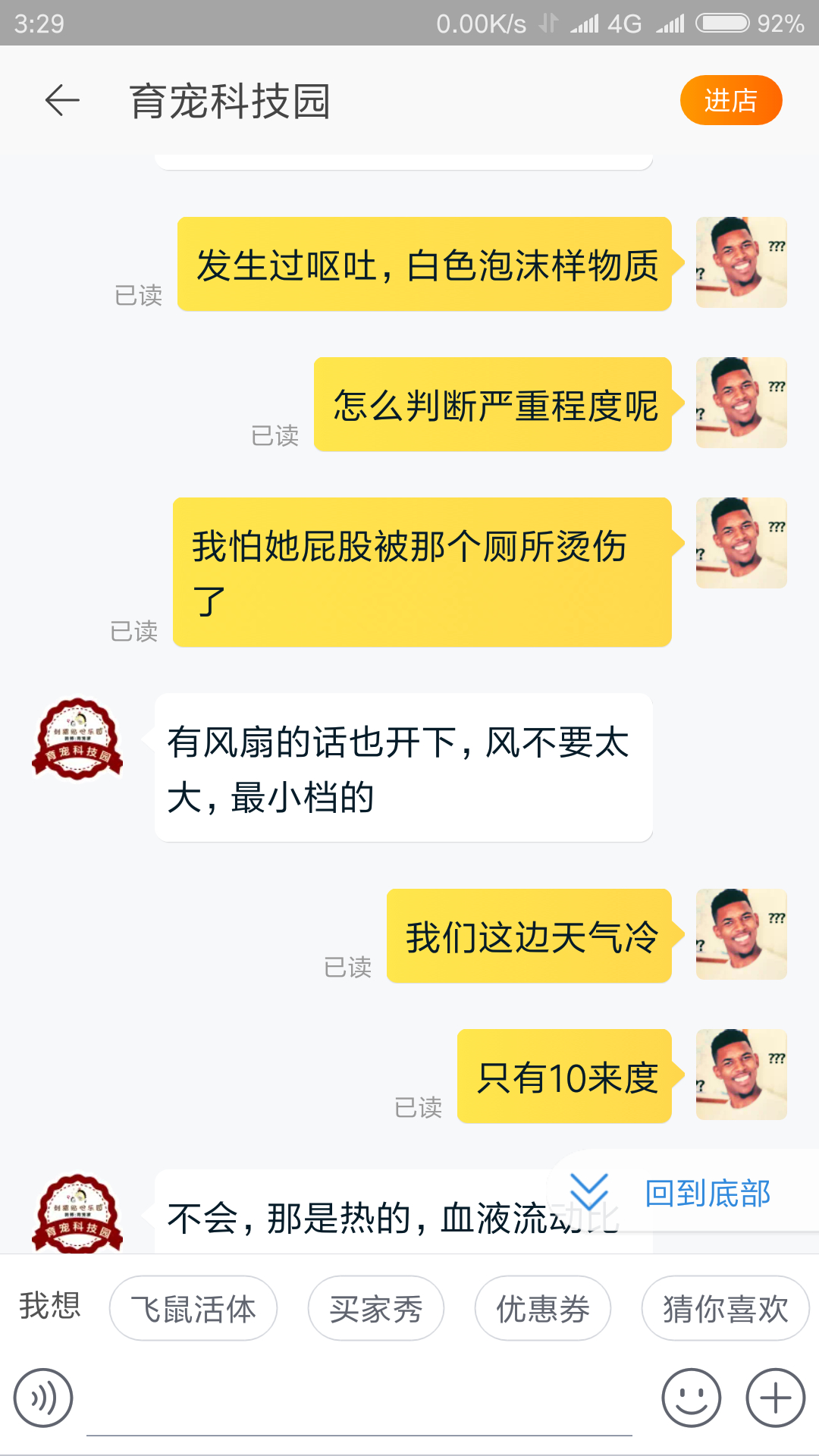Tap the 优惠券 coupon chip
The height and width of the screenshot is (1456, 819).
point(543,1309)
